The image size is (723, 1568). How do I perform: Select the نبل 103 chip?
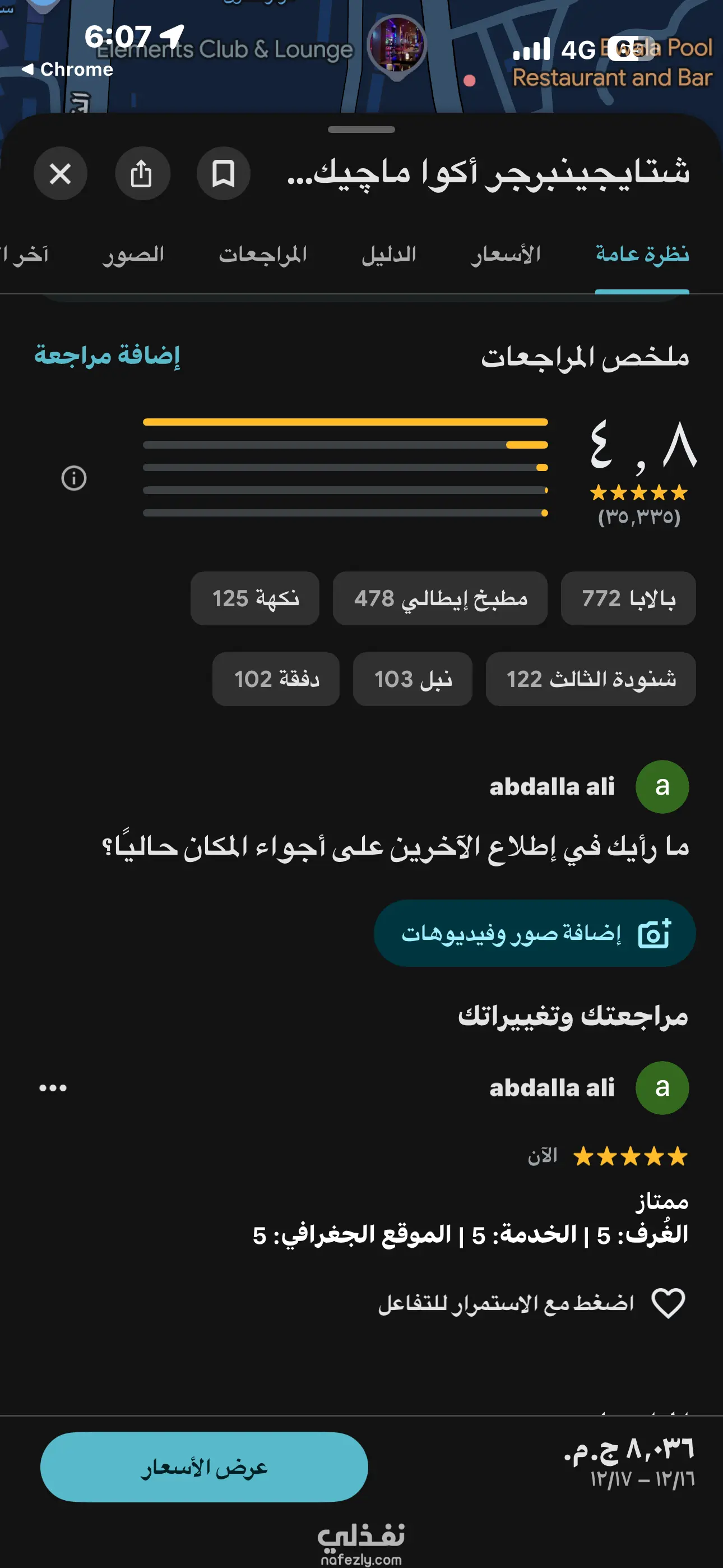(413, 679)
